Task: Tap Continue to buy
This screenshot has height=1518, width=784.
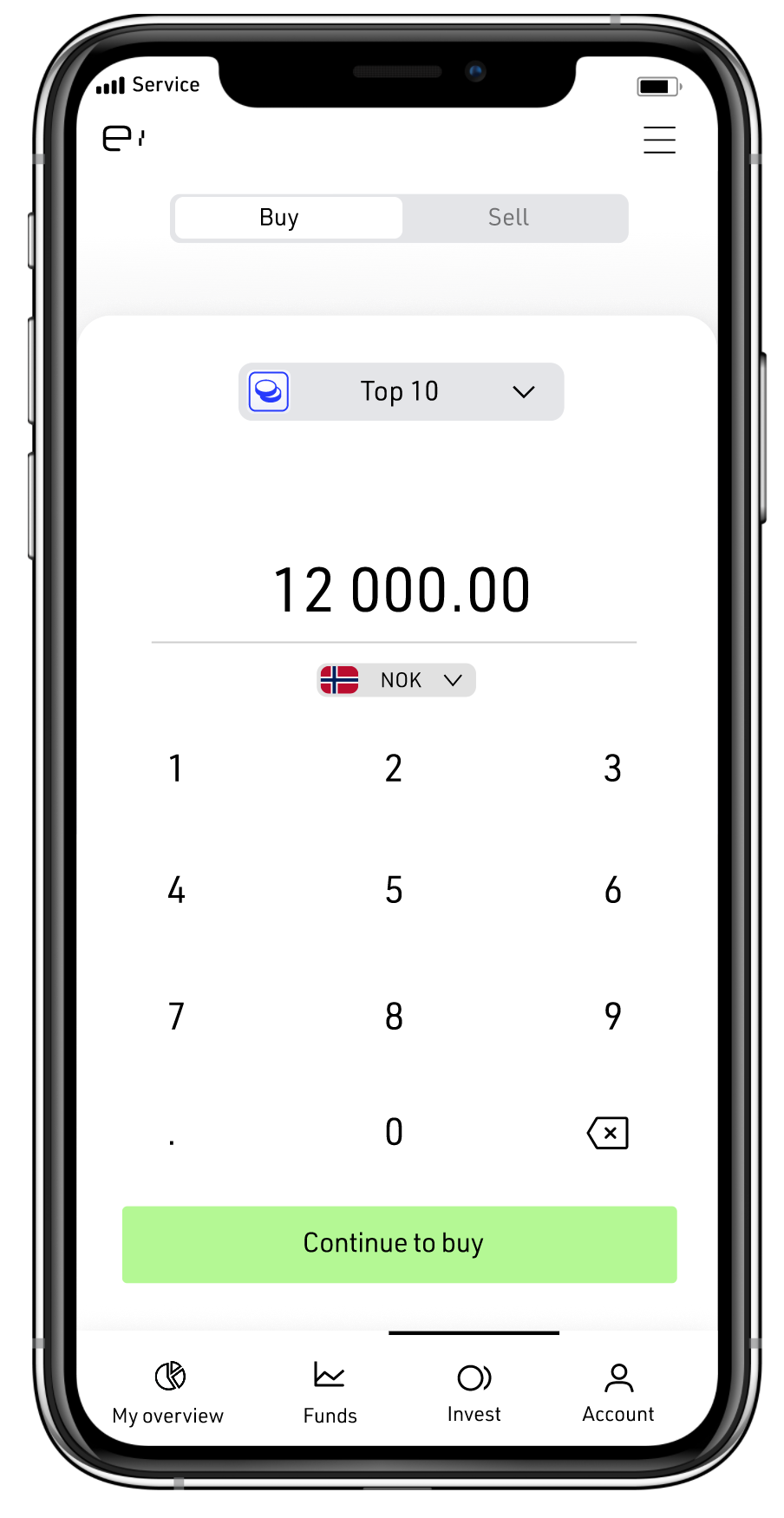Action: (x=399, y=1244)
